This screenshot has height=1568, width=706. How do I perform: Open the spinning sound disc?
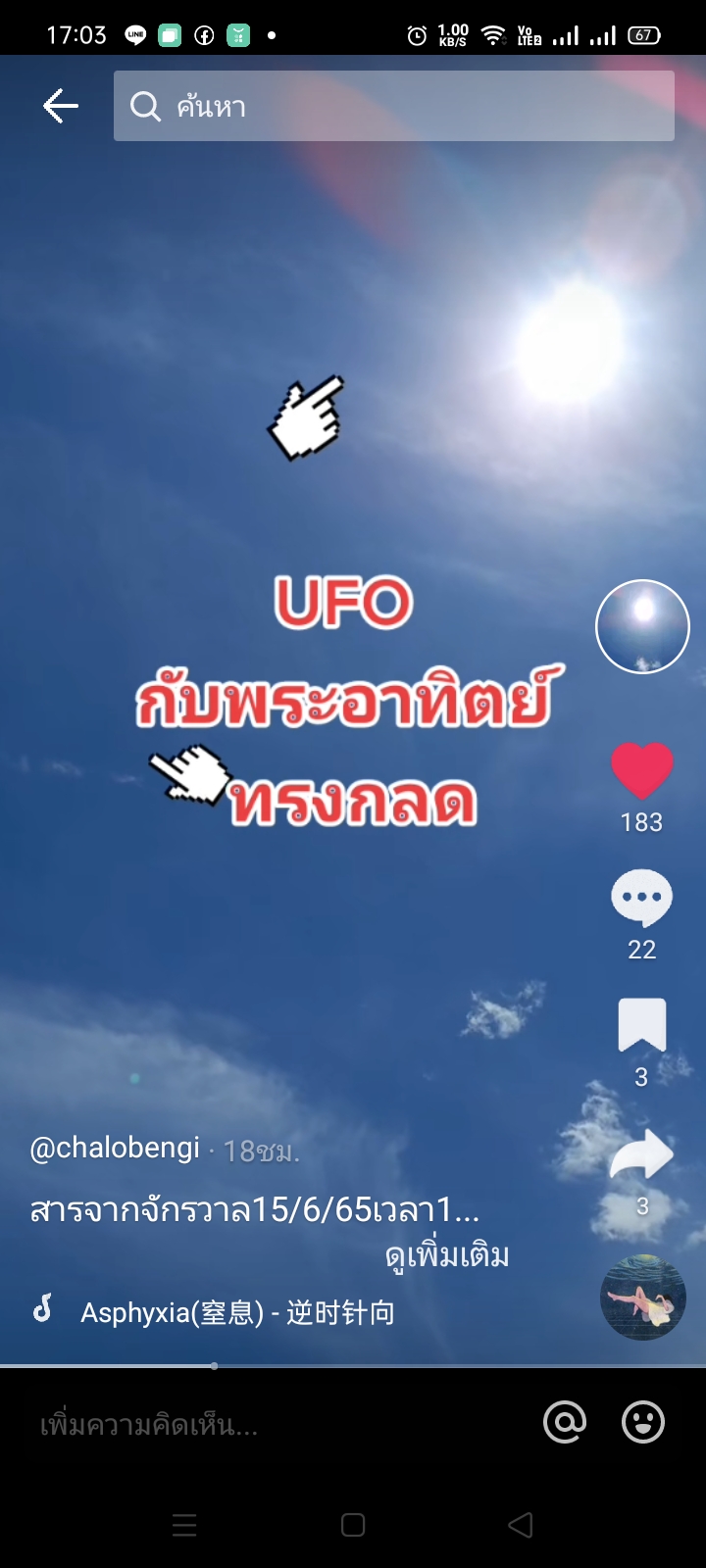(x=642, y=1298)
